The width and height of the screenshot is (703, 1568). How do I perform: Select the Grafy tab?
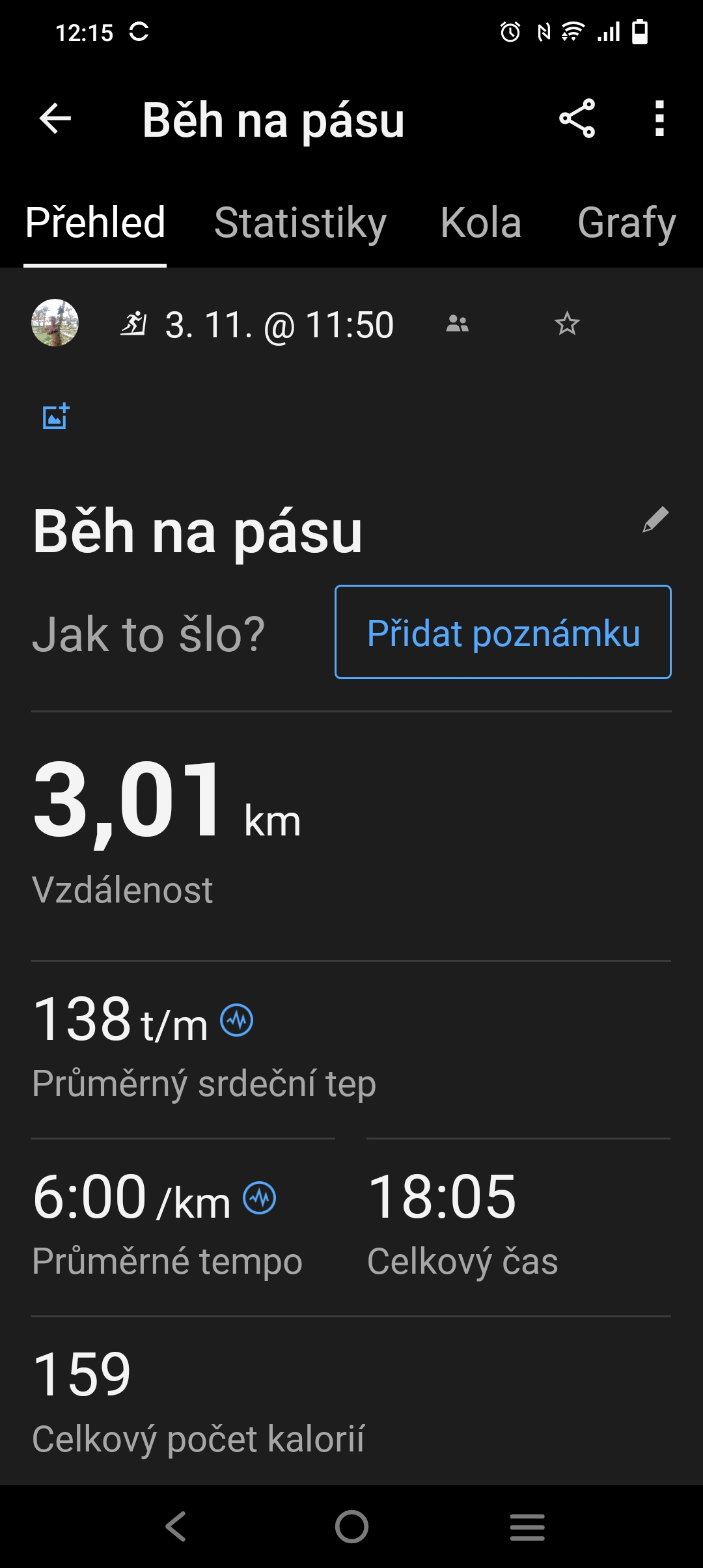click(x=626, y=223)
